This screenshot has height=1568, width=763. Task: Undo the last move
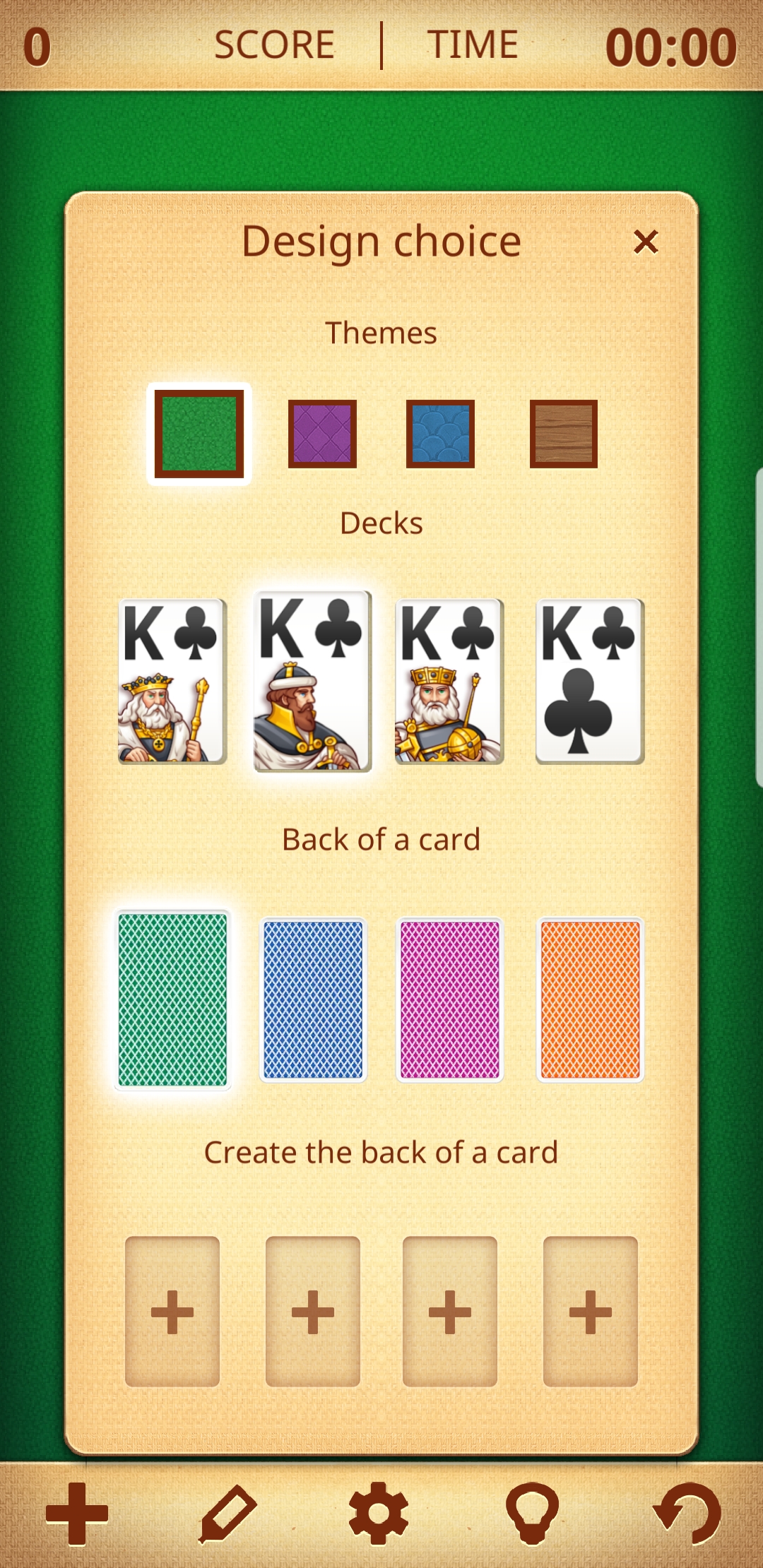coord(687,1513)
